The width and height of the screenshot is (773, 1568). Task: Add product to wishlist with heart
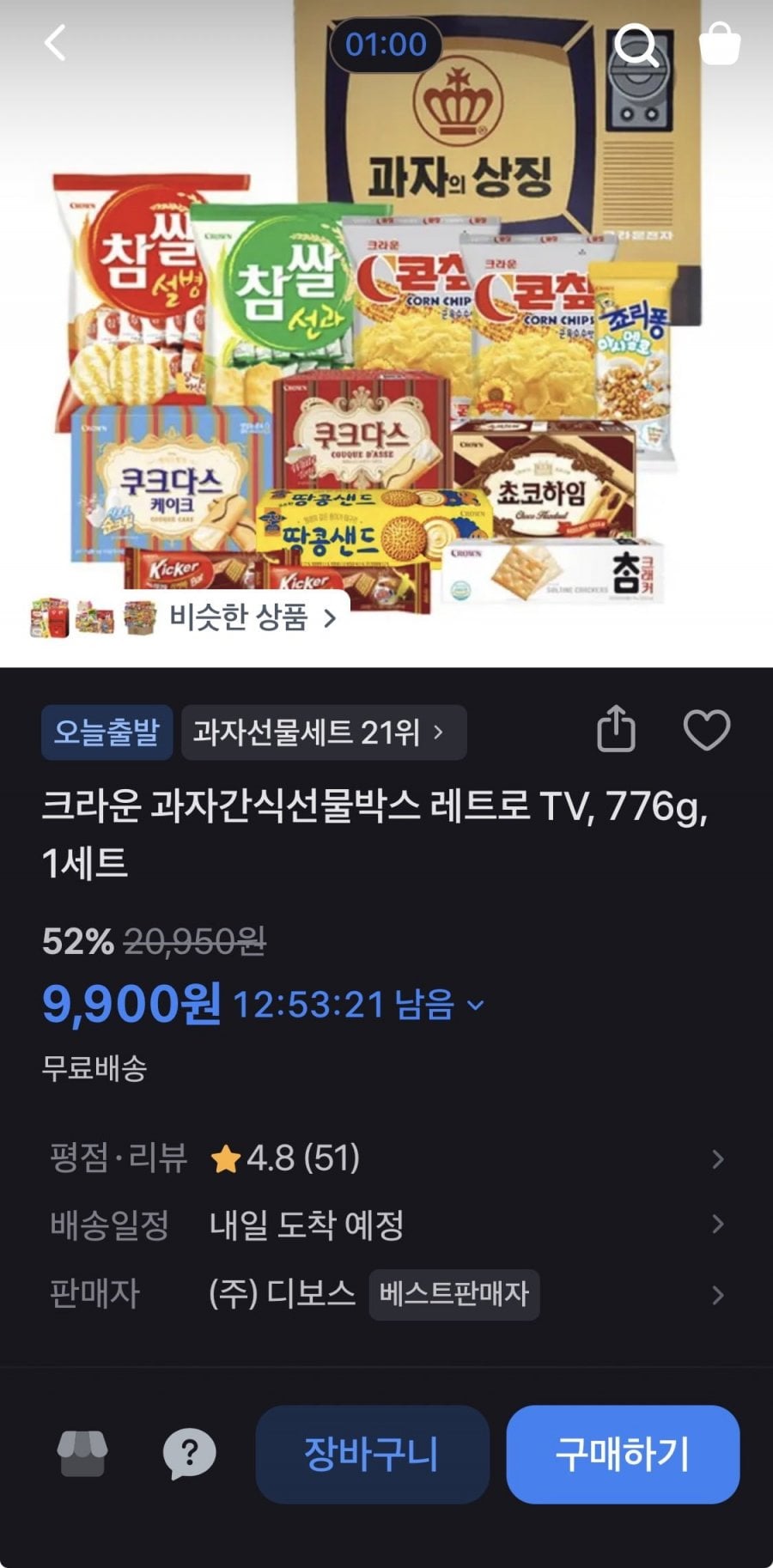point(706,730)
